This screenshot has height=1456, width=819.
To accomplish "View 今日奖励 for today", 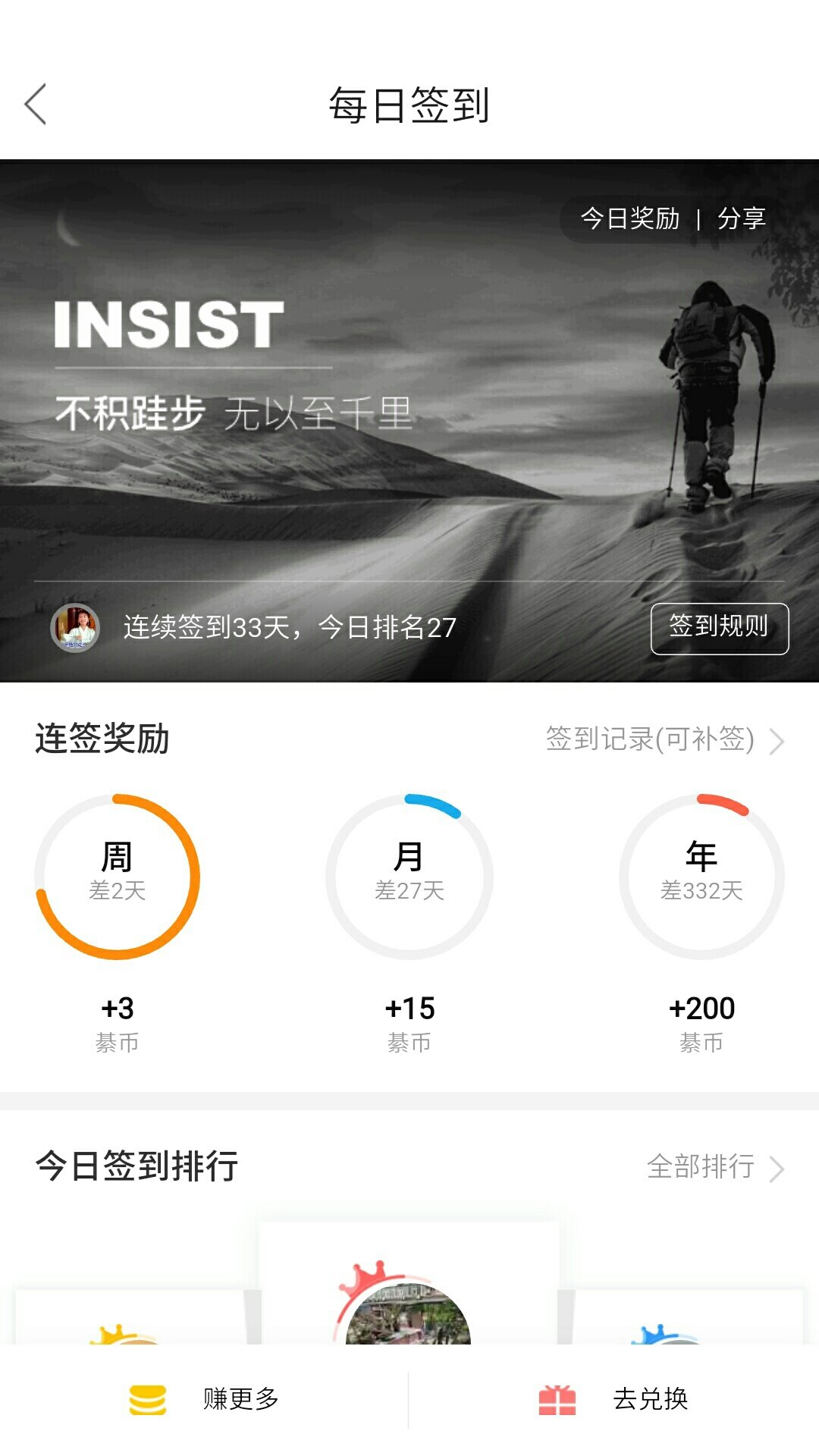I will pyautogui.click(x=629, y=219).
